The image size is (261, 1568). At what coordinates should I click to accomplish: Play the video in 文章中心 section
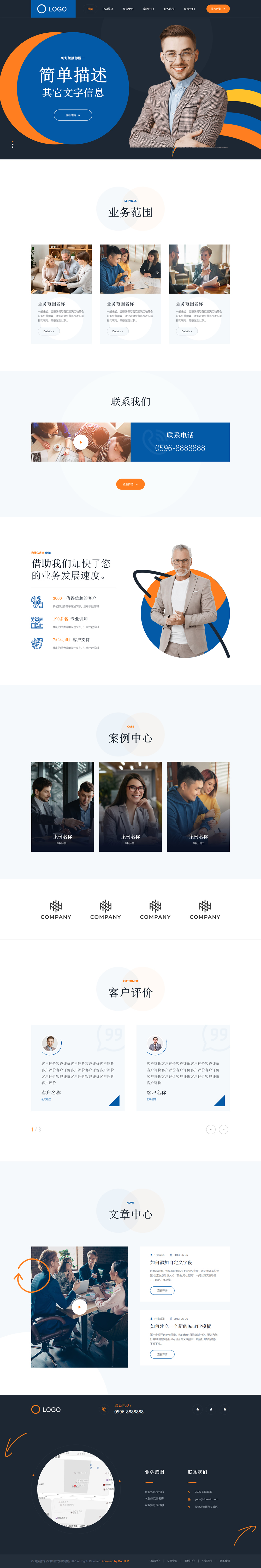[79, 1307]
